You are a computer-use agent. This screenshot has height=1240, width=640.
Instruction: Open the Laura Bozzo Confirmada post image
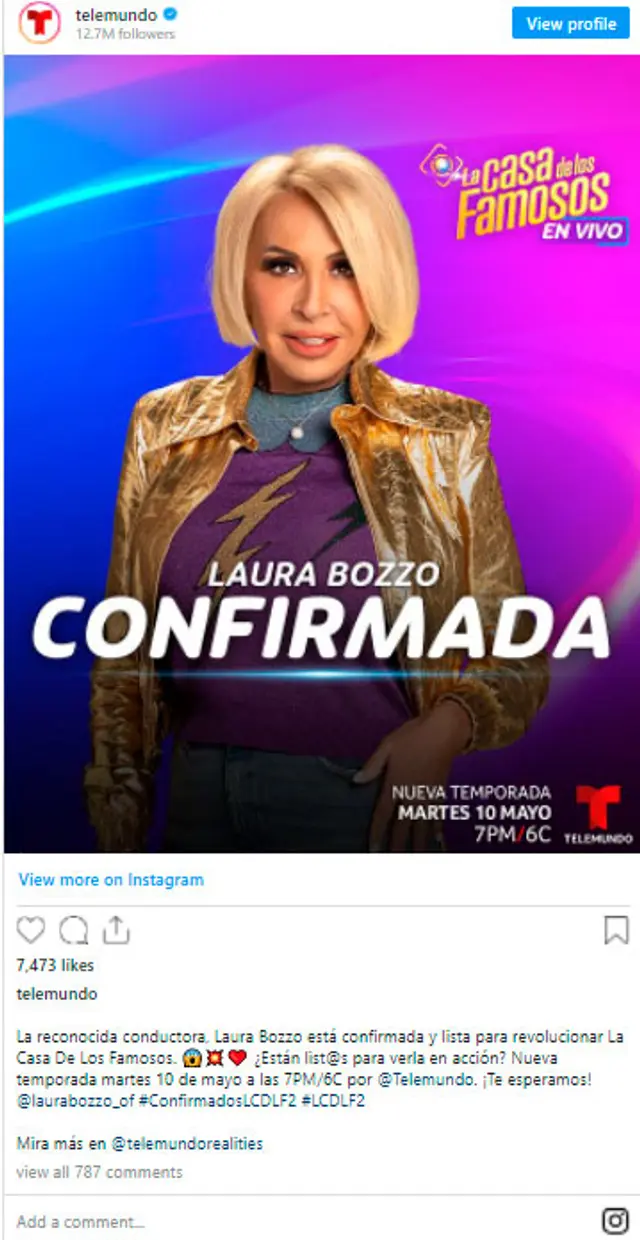click(320, 452)
